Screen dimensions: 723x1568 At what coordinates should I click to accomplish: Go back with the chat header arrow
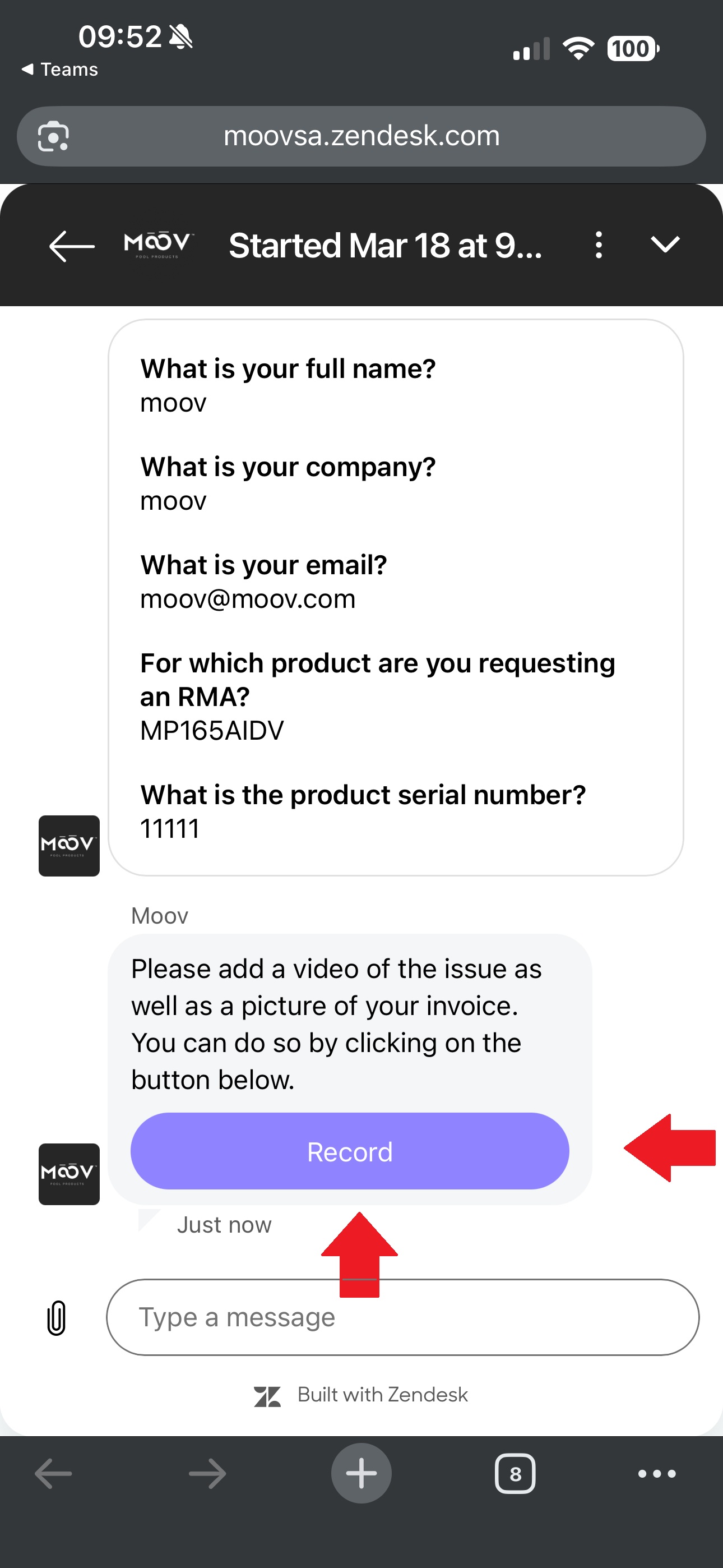tap(72, 245)
